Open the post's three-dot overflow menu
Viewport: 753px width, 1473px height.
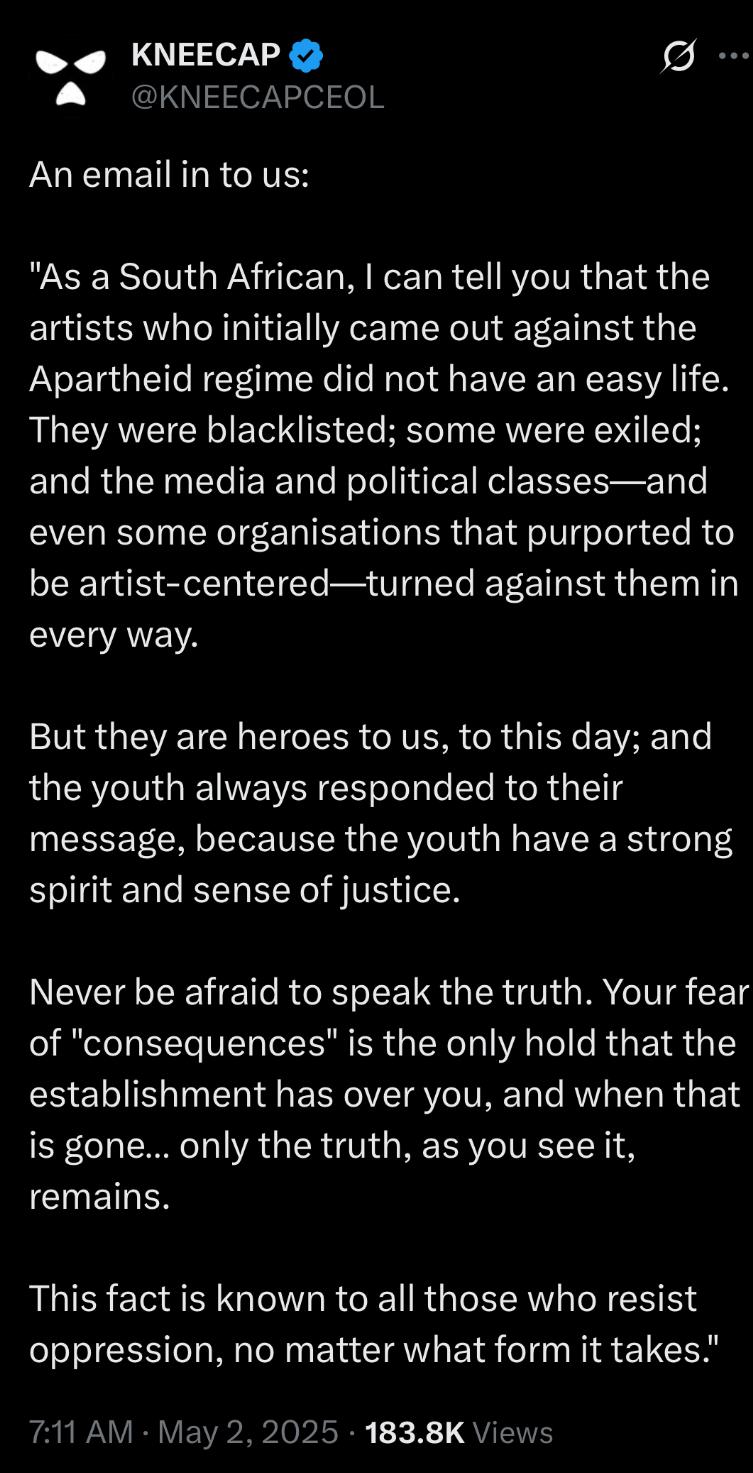click(734, 55)
